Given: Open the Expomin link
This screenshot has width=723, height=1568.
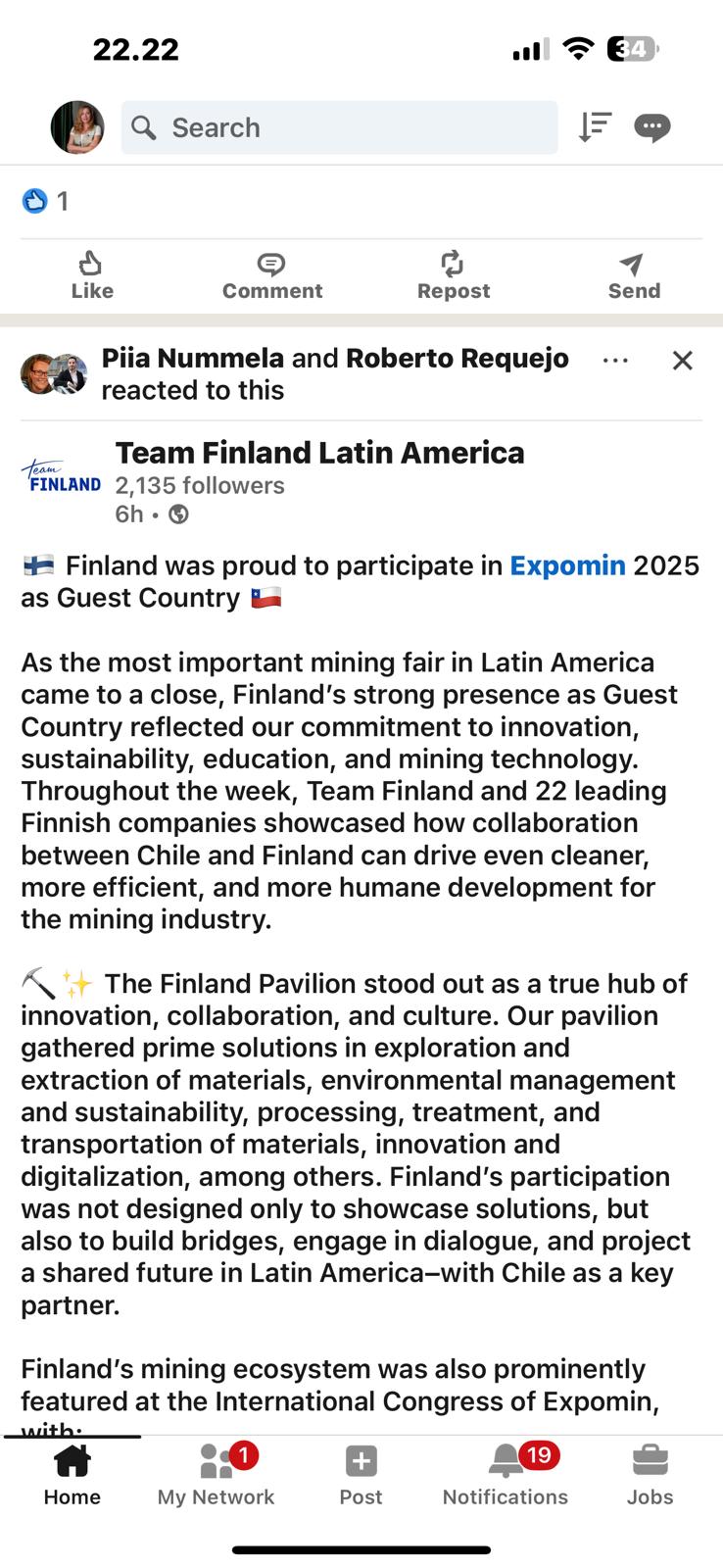Looking at the screenshot, I should pyautogui.click(x=567, y=565).
